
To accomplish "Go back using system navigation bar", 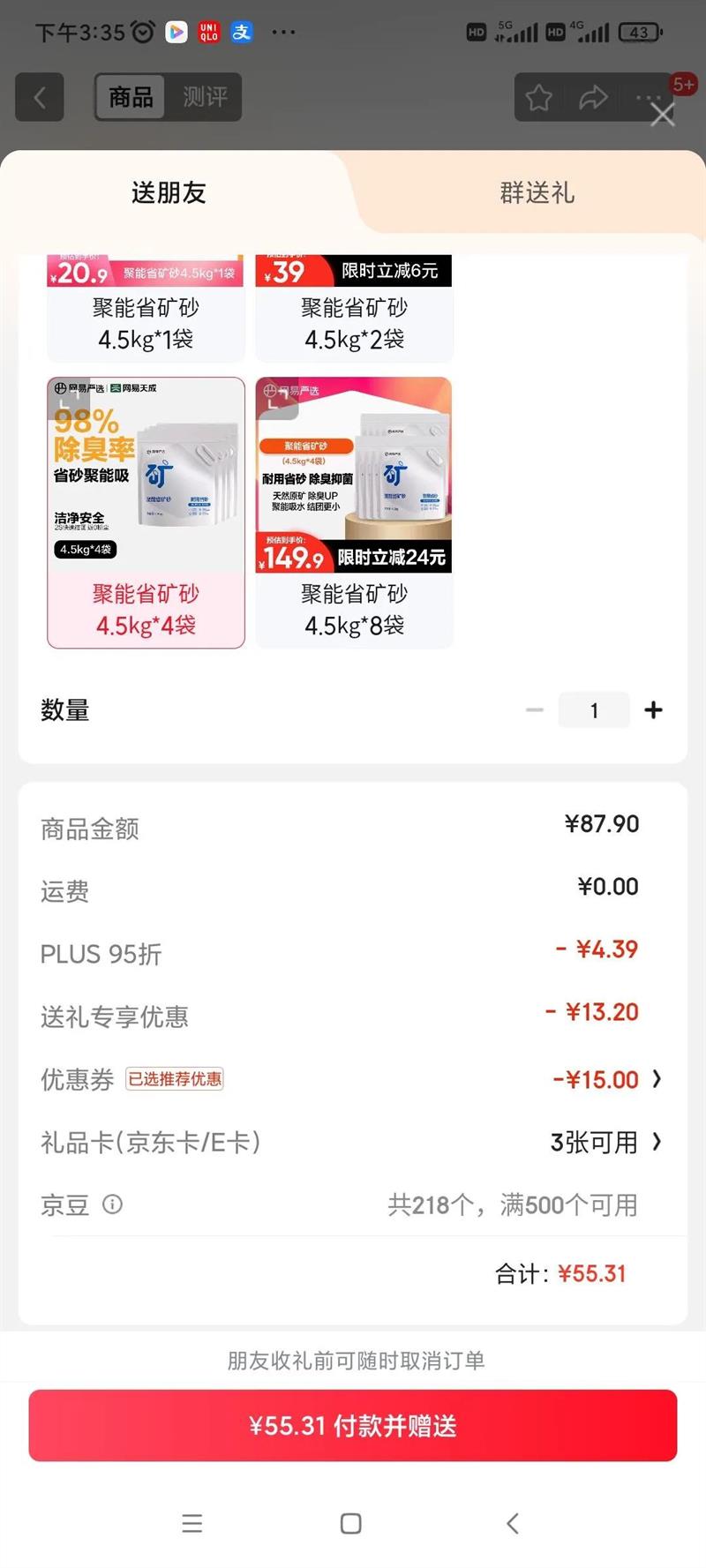I will (513, 1523).
